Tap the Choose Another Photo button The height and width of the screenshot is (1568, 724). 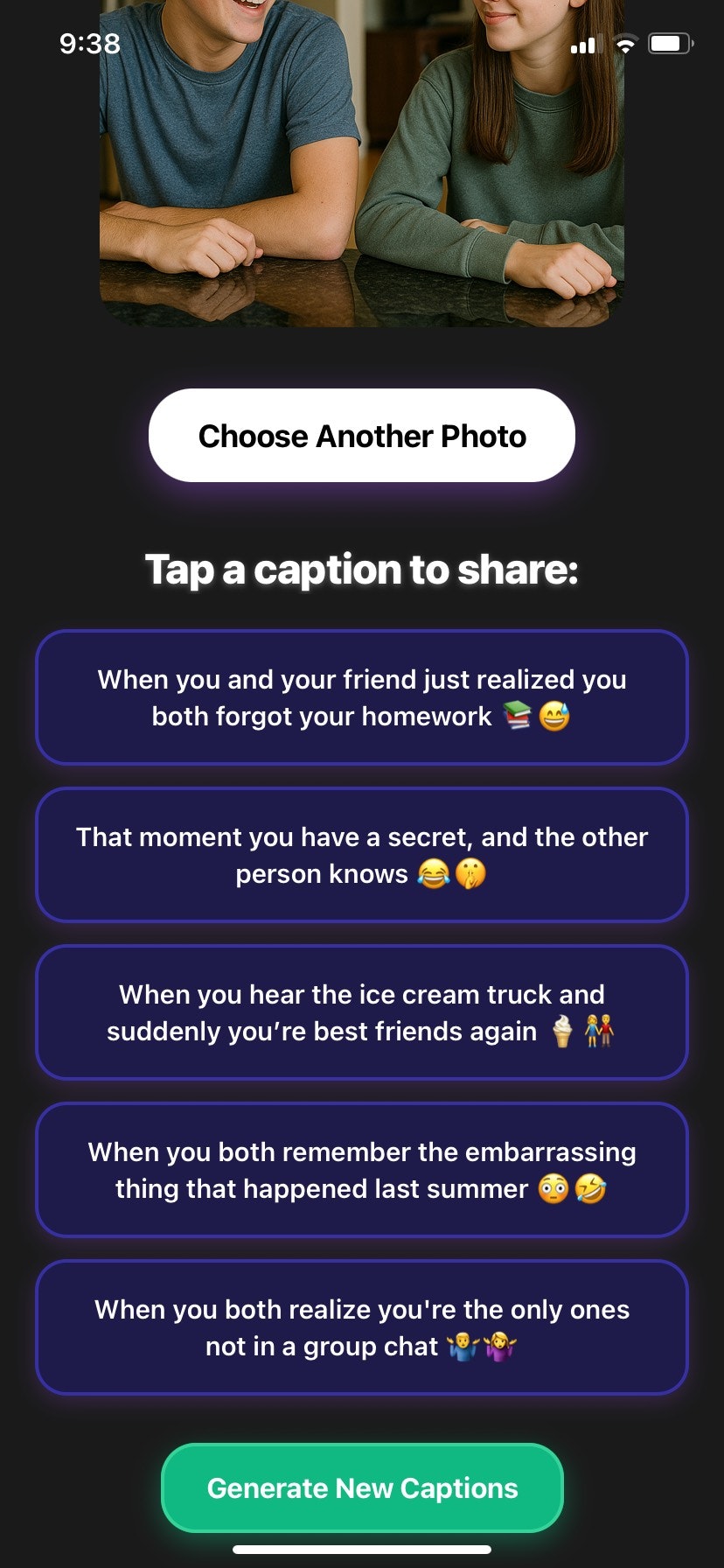(362, 436)
